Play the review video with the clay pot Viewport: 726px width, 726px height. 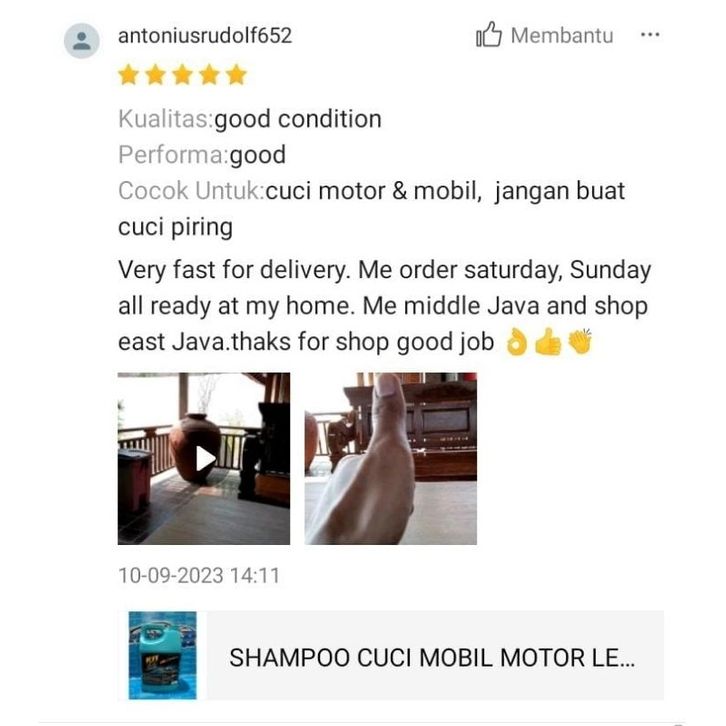(x=204, y=458)
